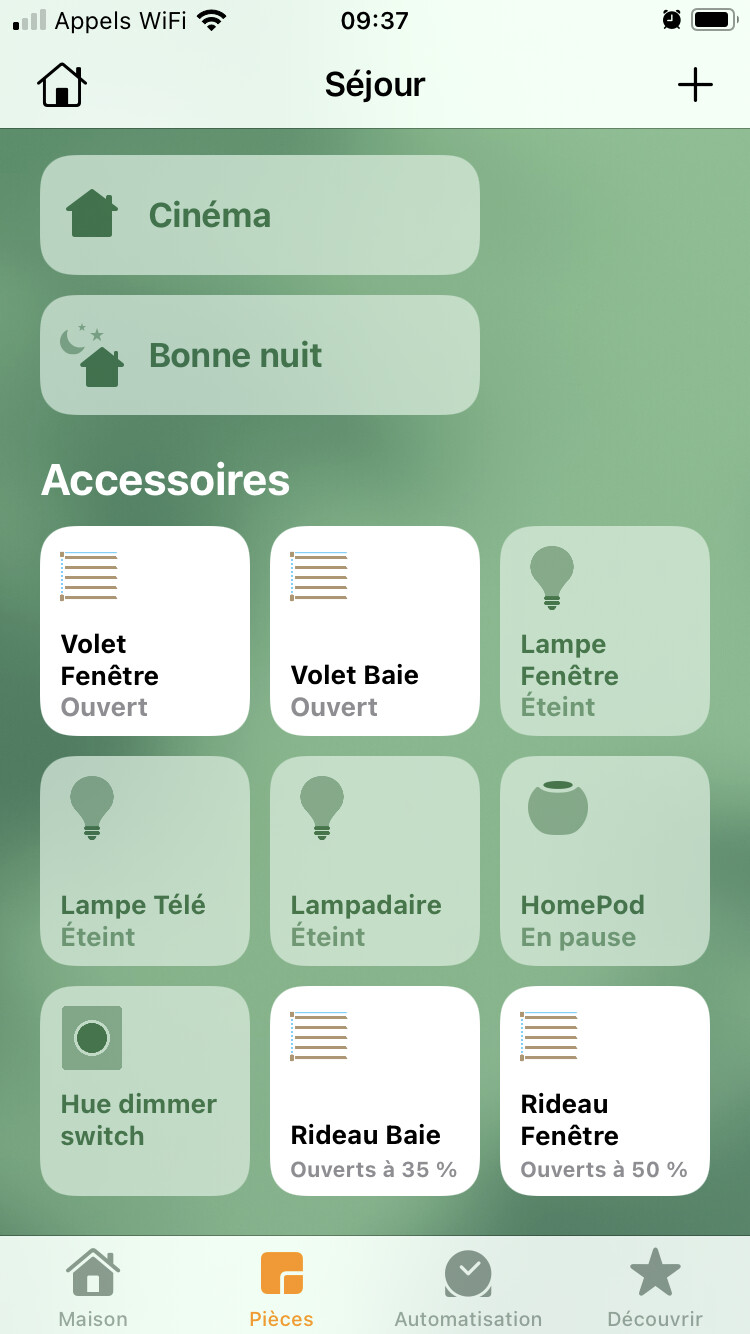750x1334 pixels.
Task: Switch to the Maison tab
Action: (x=93, y=1287)
